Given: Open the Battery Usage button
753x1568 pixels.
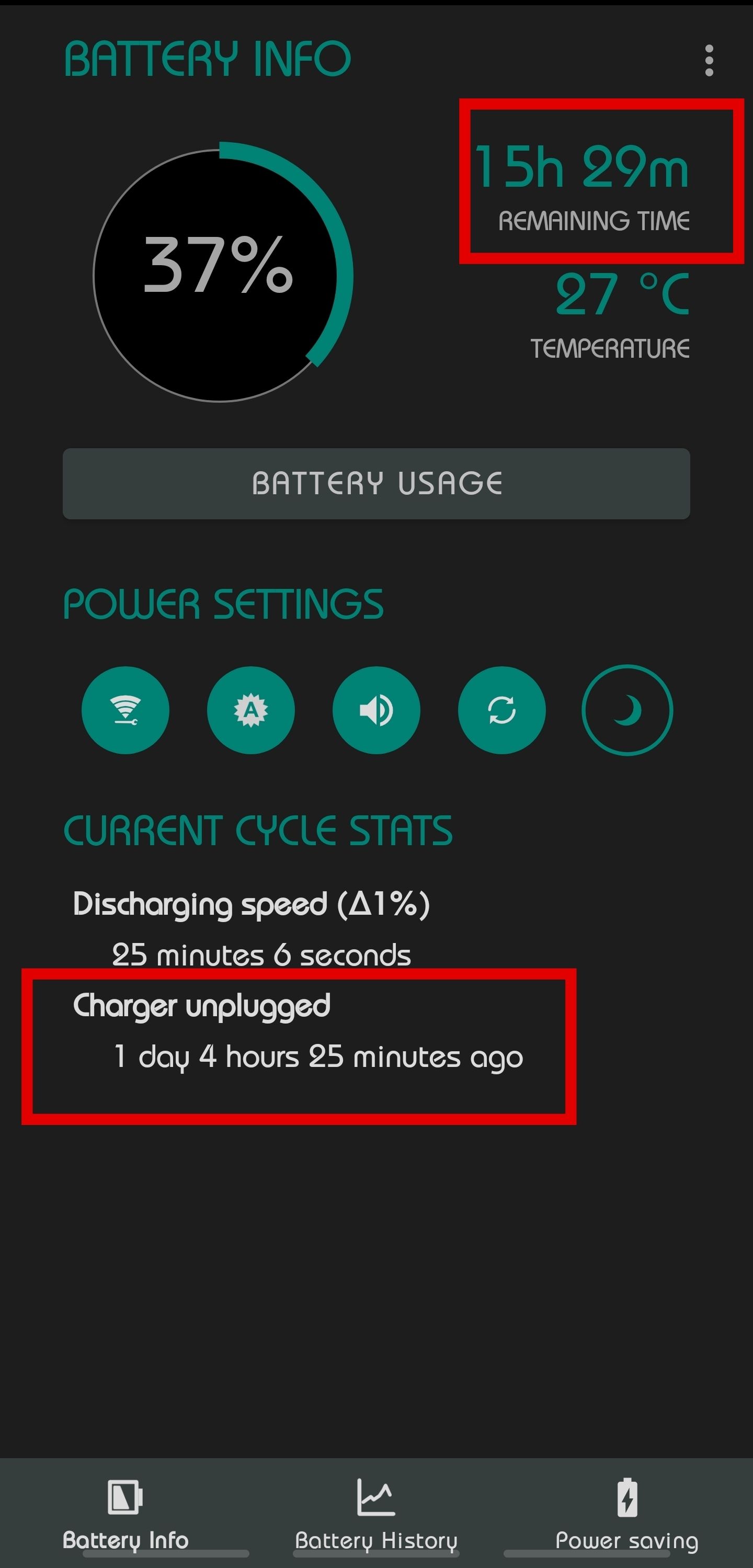Looking at the screenshot, I should (x=376, y=484).
